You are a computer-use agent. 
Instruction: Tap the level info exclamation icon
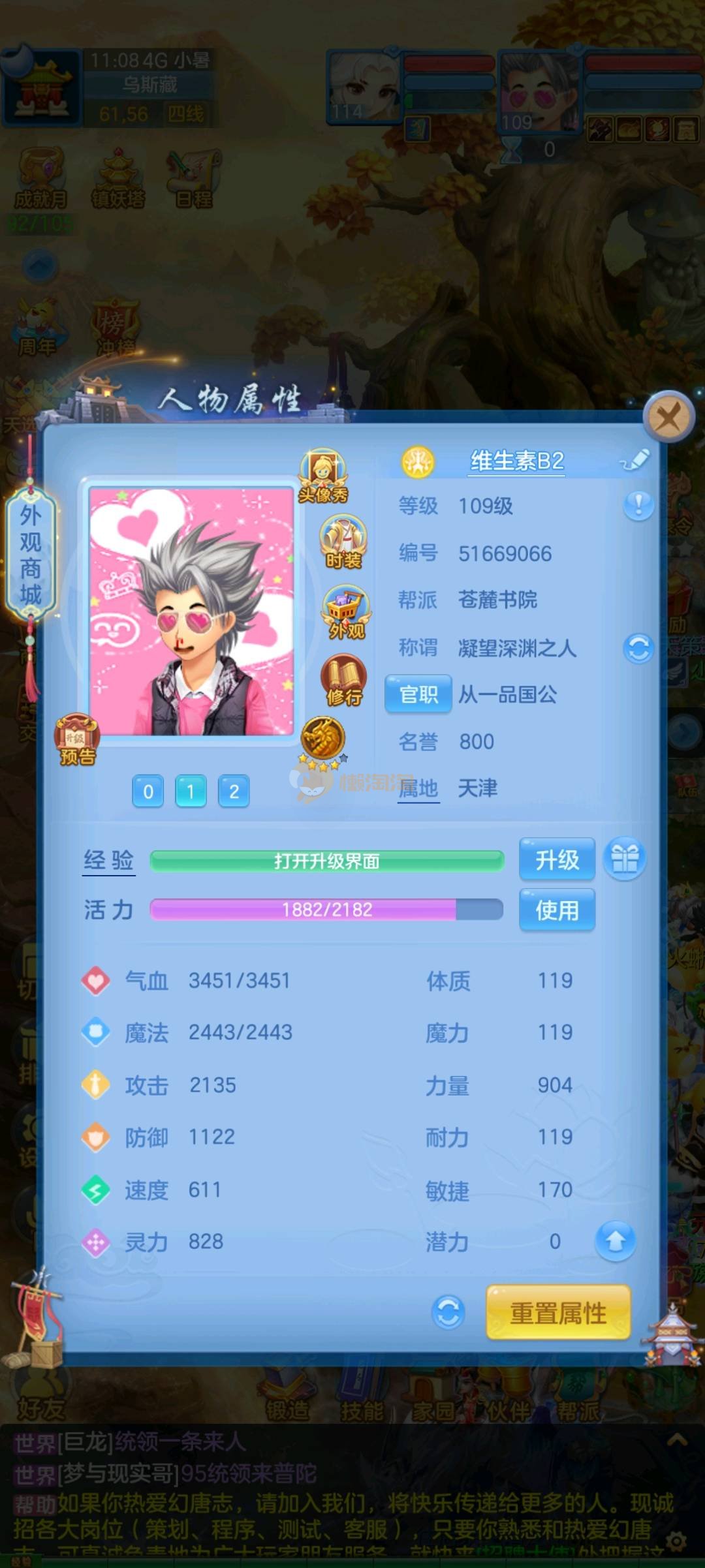[x=638, y=506]
